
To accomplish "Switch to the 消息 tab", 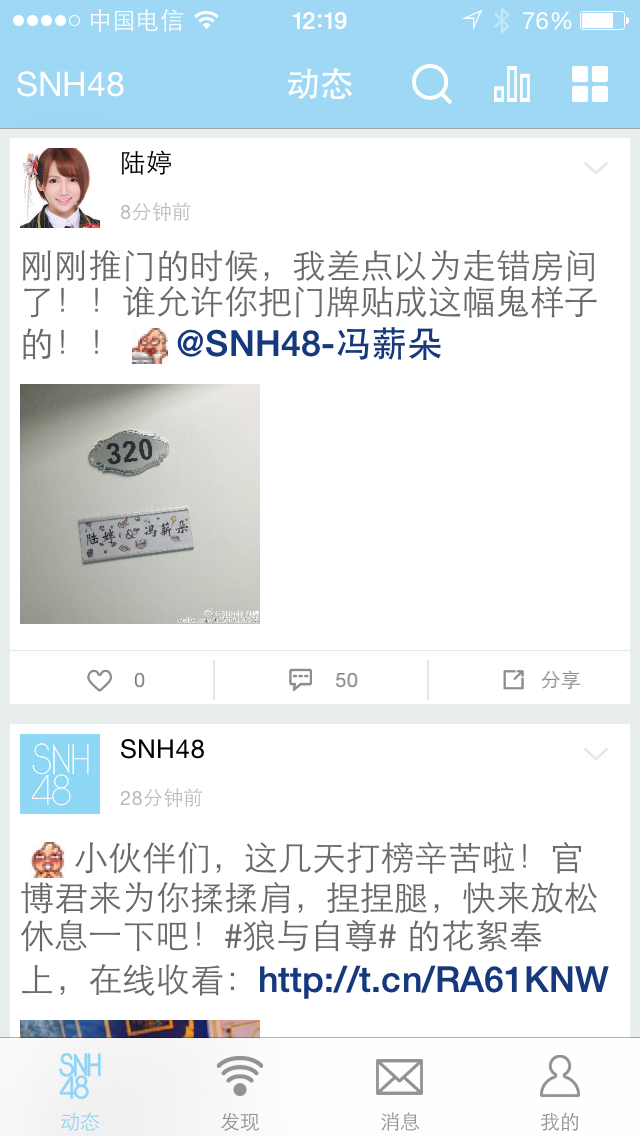I will [399, 1088].
